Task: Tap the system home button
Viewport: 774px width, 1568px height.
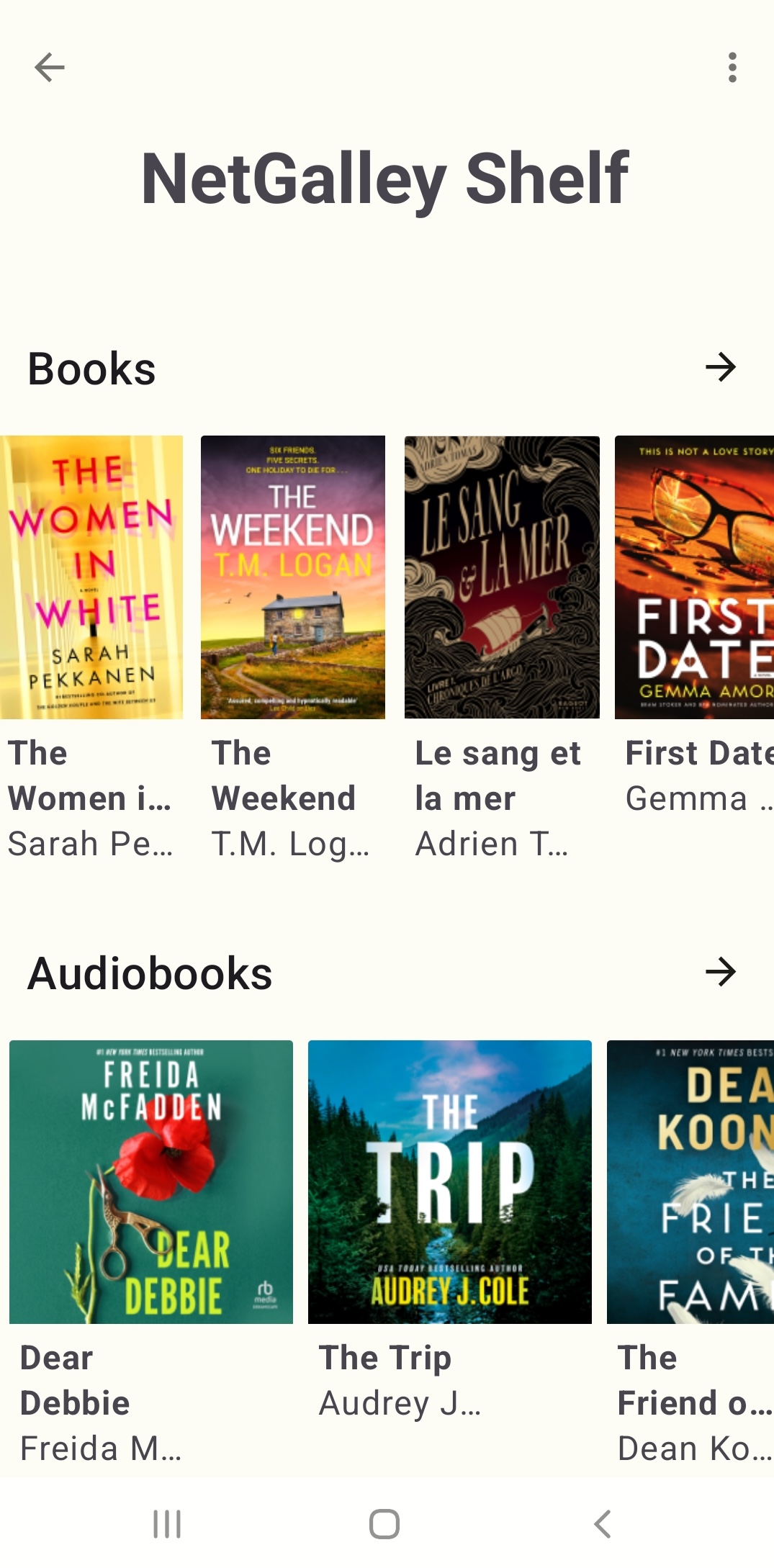Action: 384,1523
